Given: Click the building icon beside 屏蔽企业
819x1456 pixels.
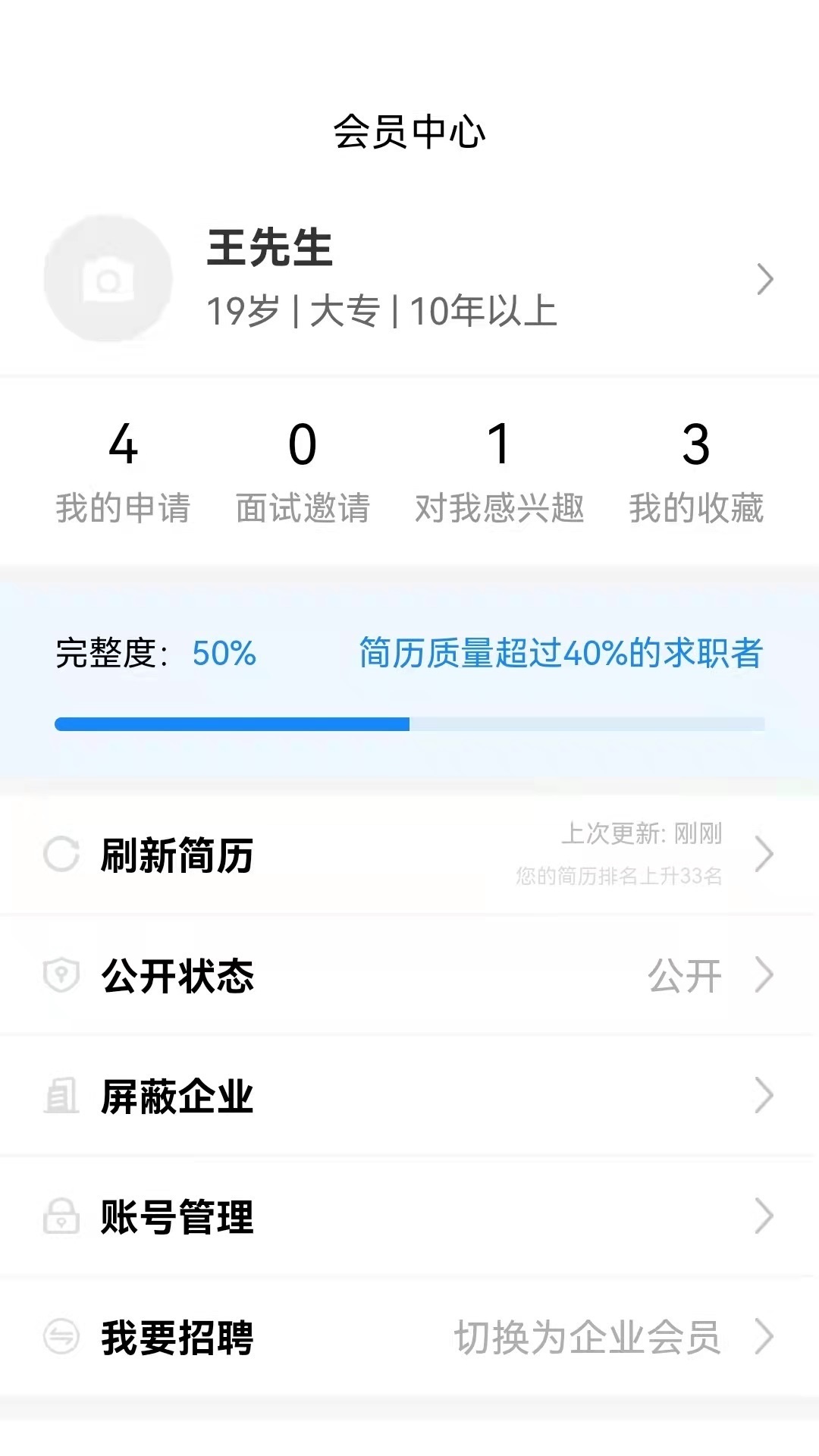Looking at the screenshot, I should pyautogui.click(x=61, y=1096).
